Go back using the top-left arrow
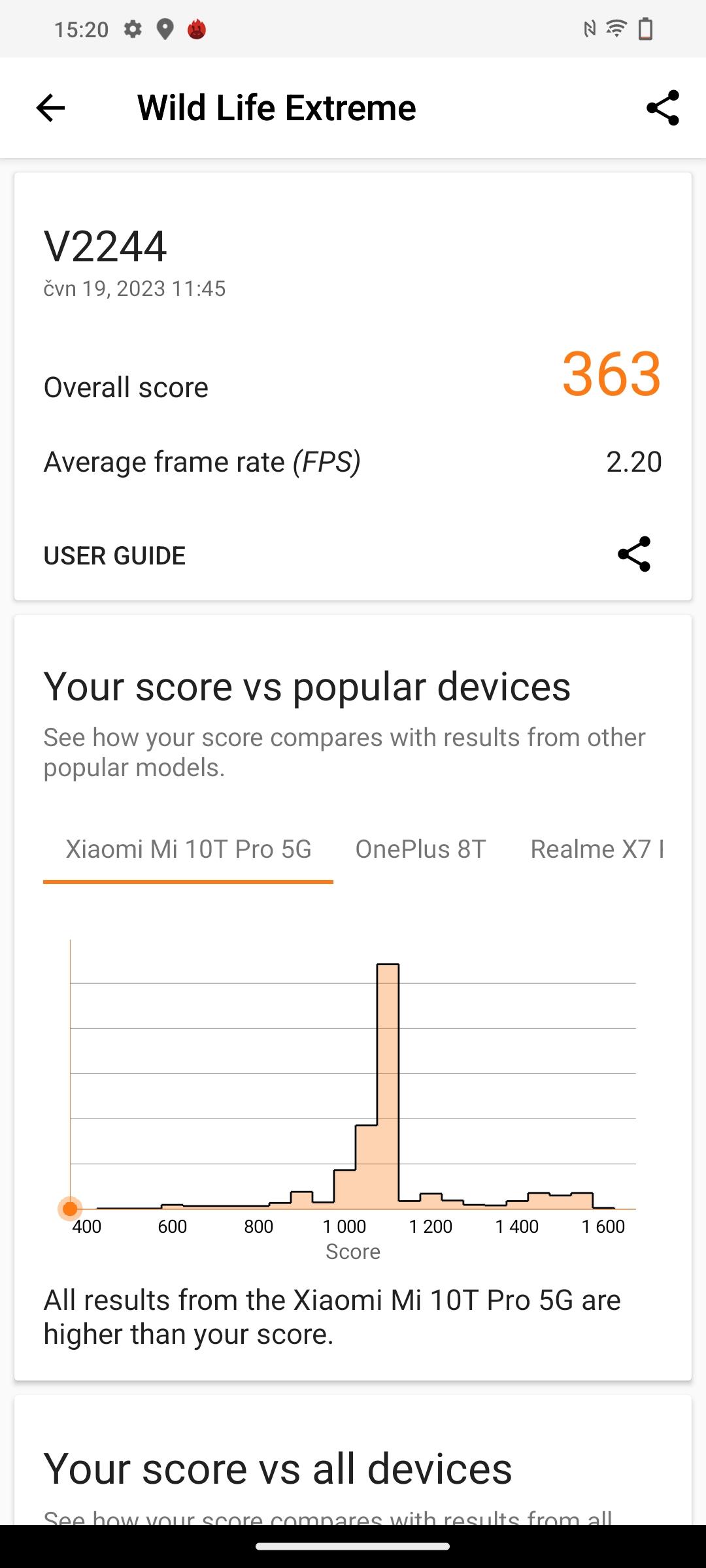Viewport: 706px width, 1568px height. [50, 108]
